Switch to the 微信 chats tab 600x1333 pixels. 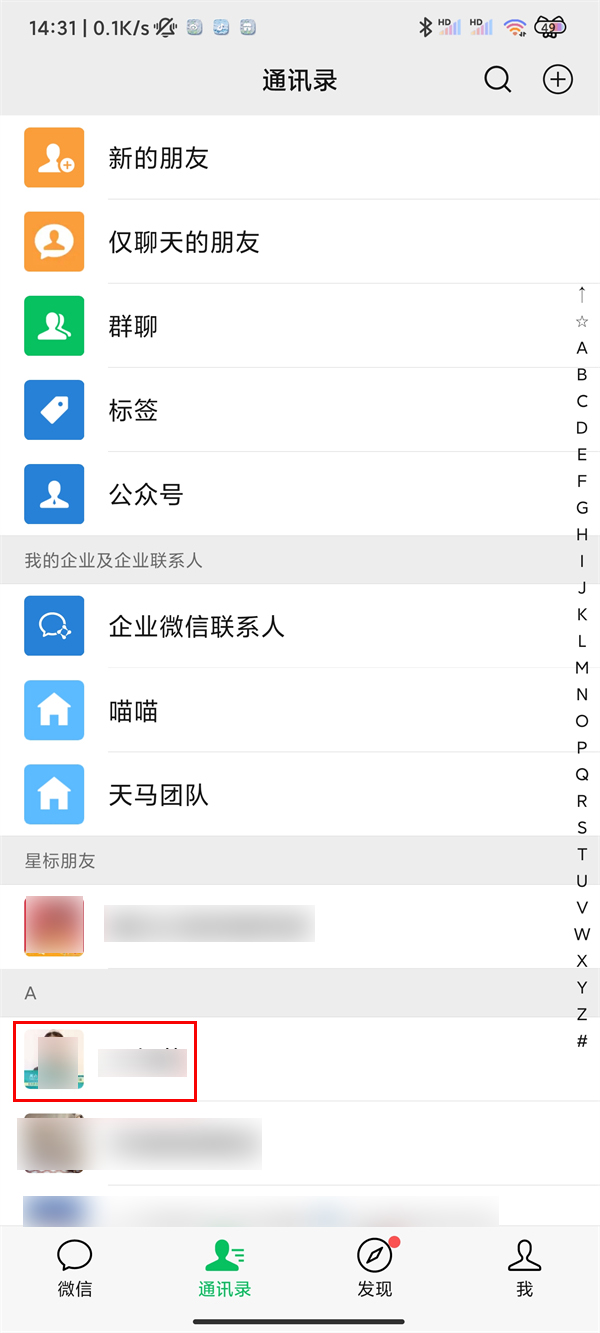pyautogui.click(x=75, y=1268)
